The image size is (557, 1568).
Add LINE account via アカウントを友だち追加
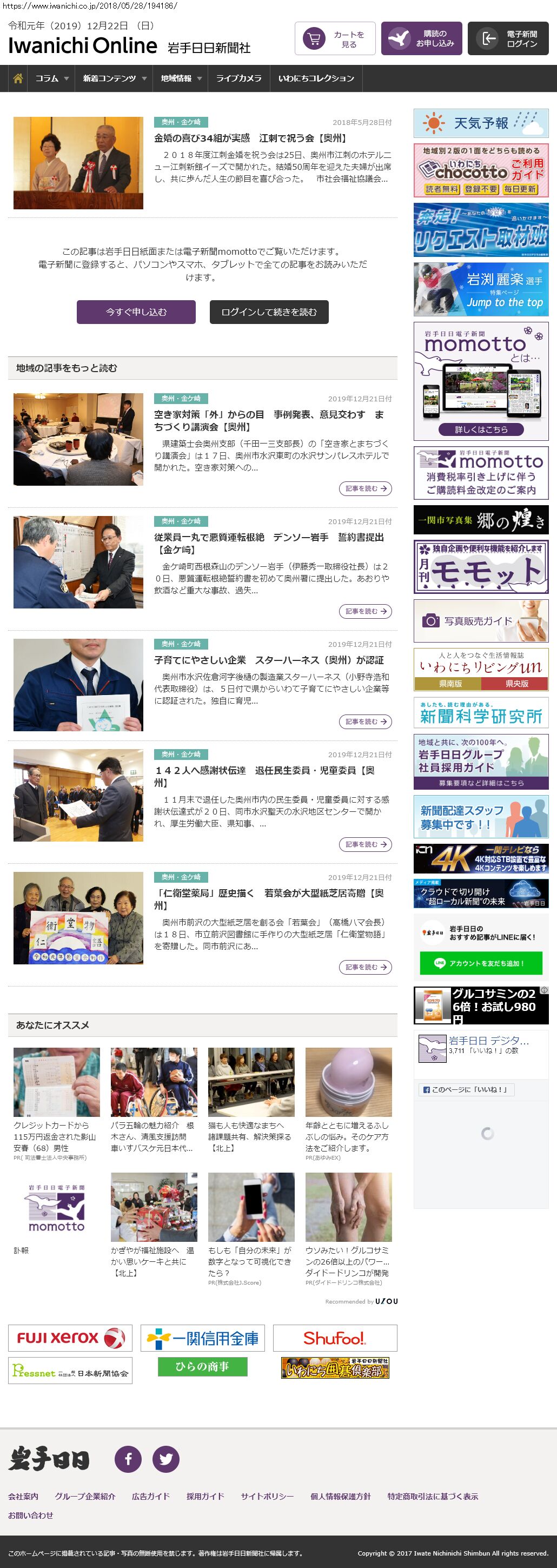(x=481, y=963)
